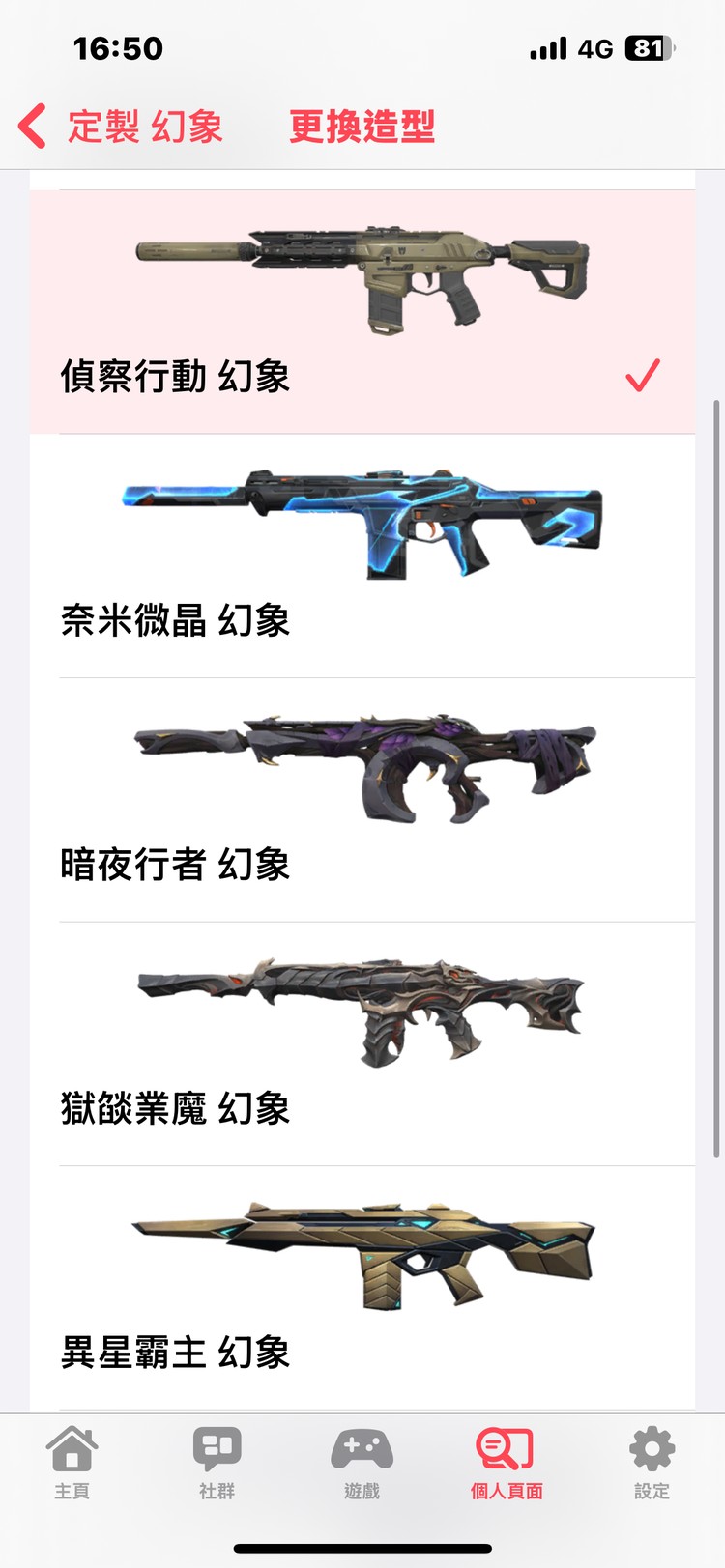Select the 獄燄業魔 幻象 skin
Screen dimensions: 725x1568
[362, 1043]
